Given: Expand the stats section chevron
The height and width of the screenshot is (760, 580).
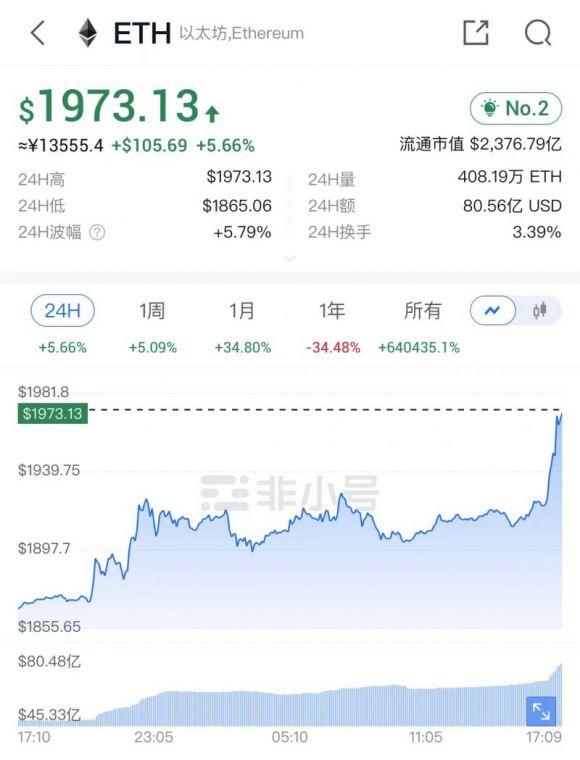Looking at the screenshot, I should pyautogui.click(x=290, y=259).
